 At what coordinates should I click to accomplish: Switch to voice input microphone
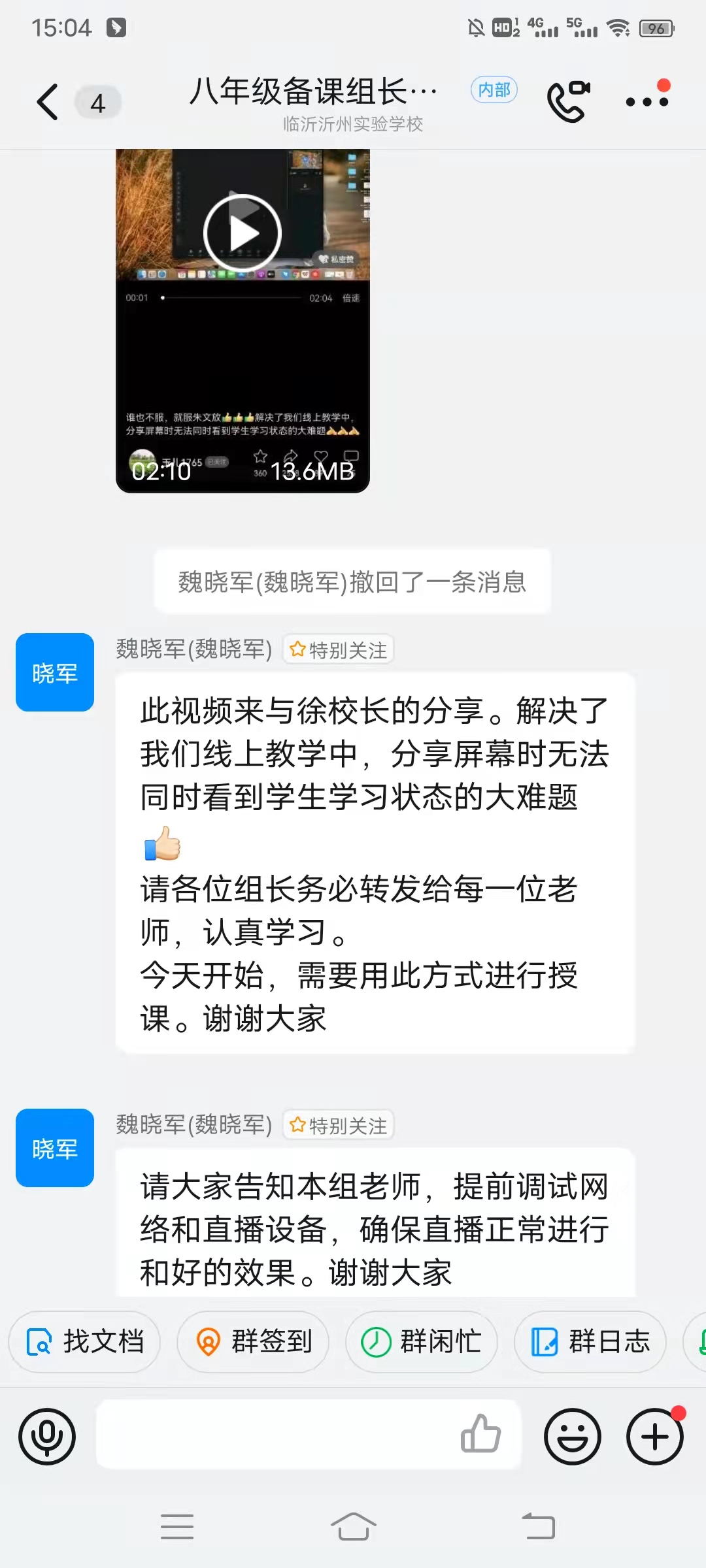pos(47,1437)
